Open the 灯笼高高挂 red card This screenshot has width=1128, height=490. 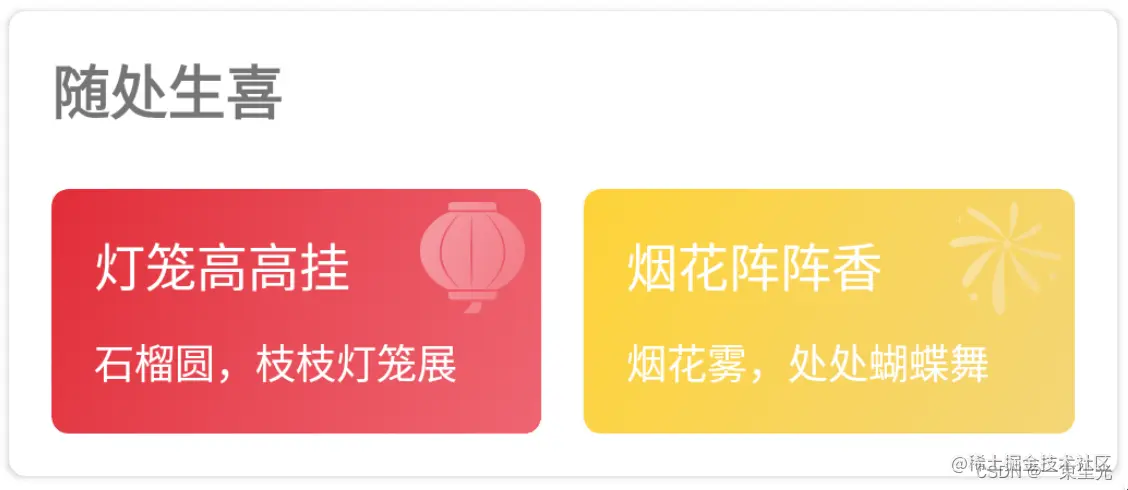(296, 311)
